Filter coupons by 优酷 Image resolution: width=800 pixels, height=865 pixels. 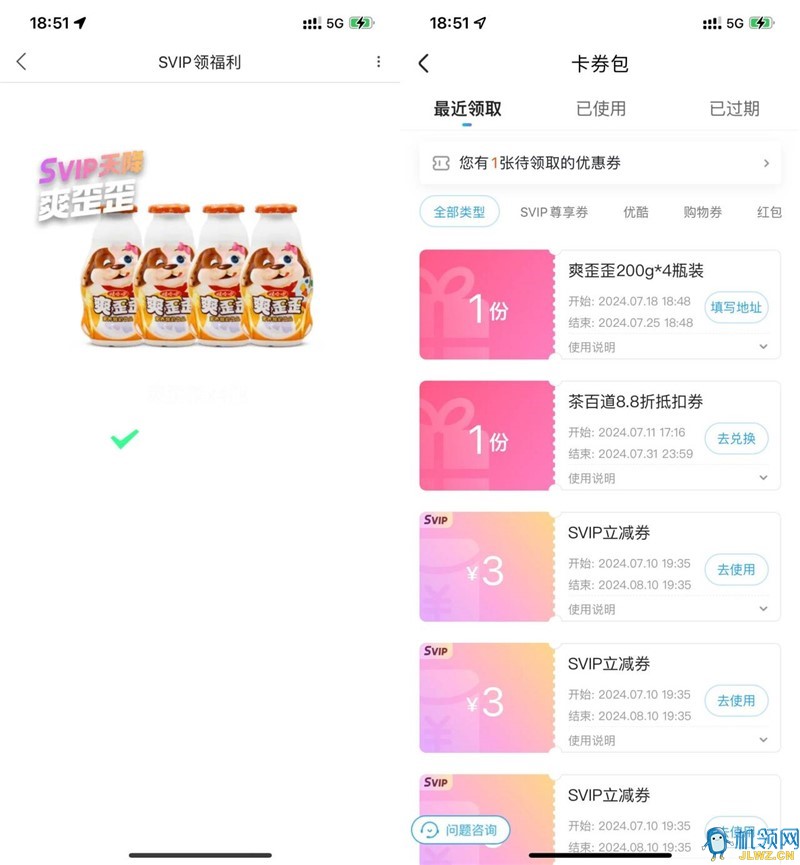[x=636, y=212]
